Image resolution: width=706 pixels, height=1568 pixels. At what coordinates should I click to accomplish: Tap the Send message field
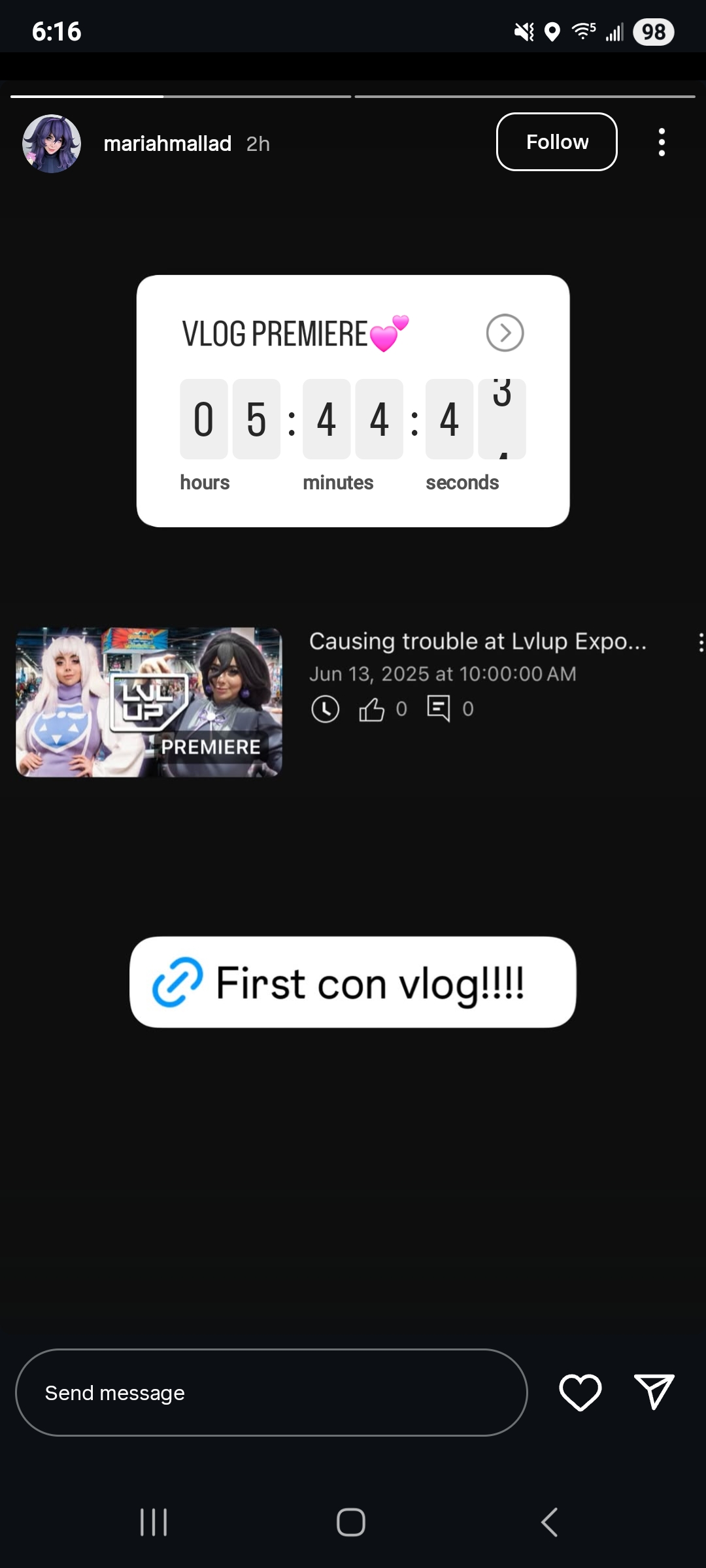(271, 1392)
